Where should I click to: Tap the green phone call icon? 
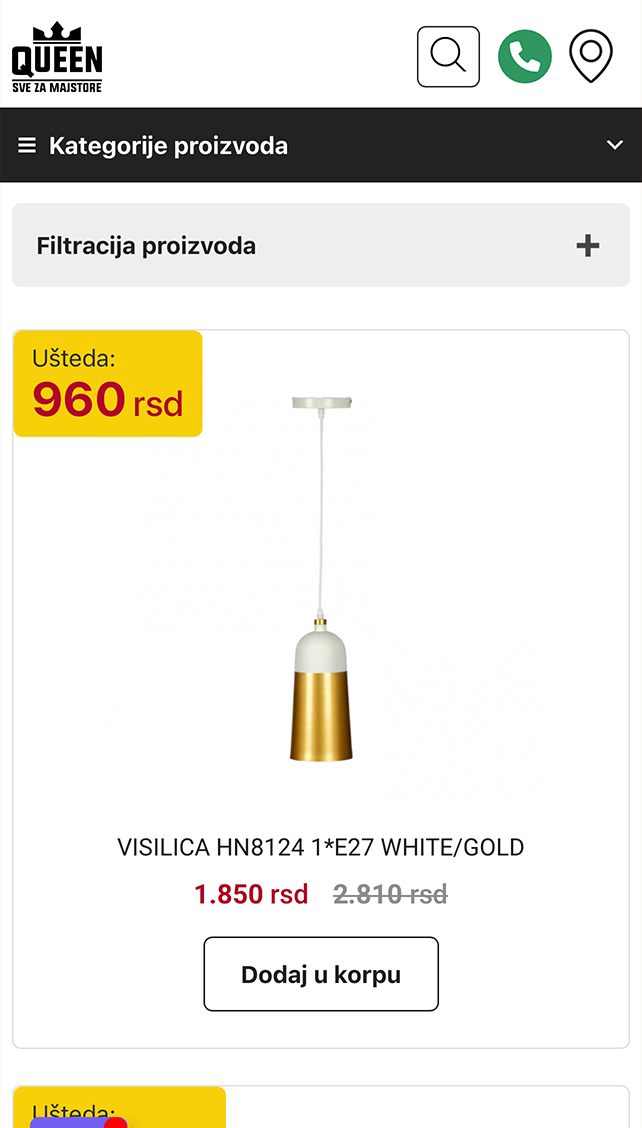coord(525,56)
